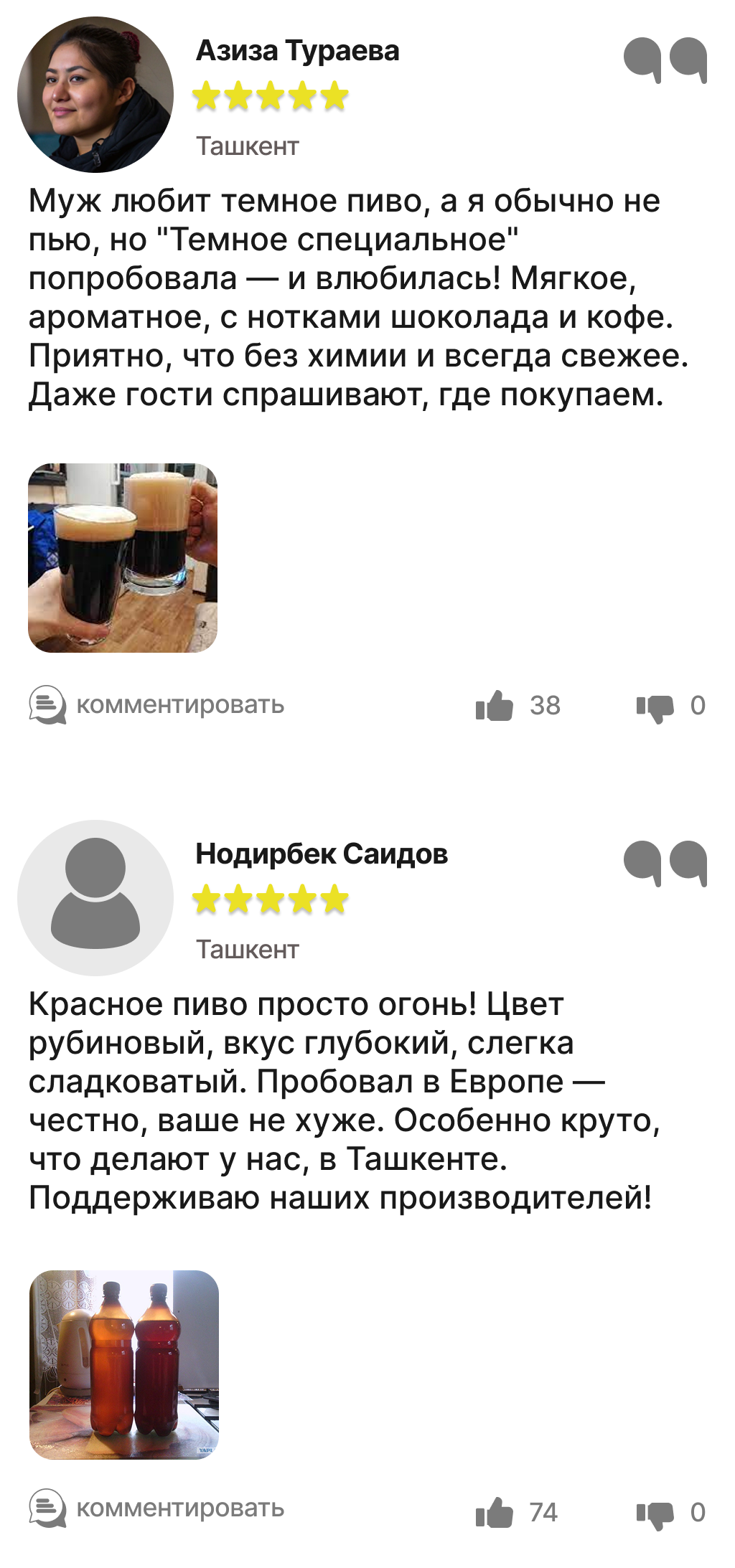Open the dark beer mugs photo
This screenshot has width=735, height=1568.
(123, 558)
